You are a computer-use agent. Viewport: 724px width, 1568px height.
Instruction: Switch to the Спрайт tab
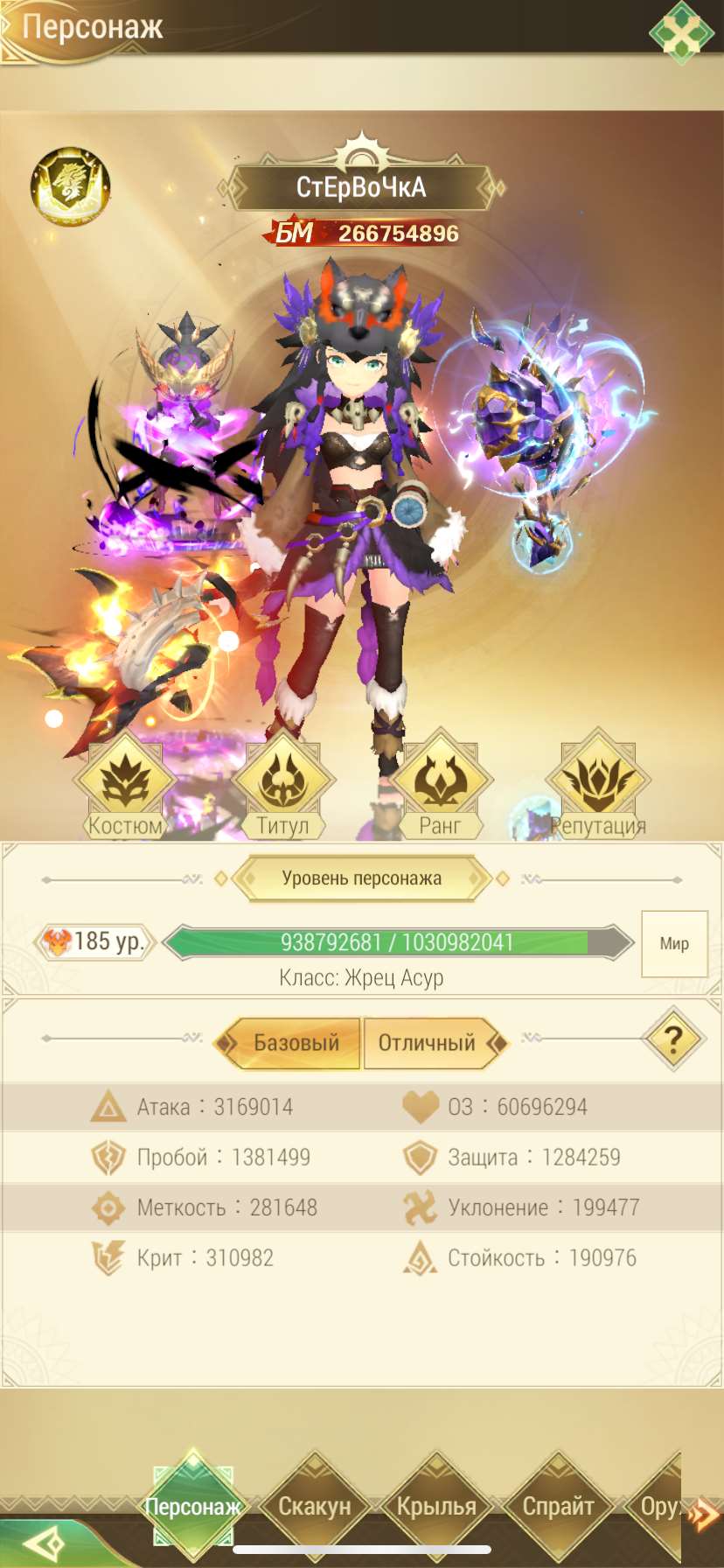coord(558,1506)
